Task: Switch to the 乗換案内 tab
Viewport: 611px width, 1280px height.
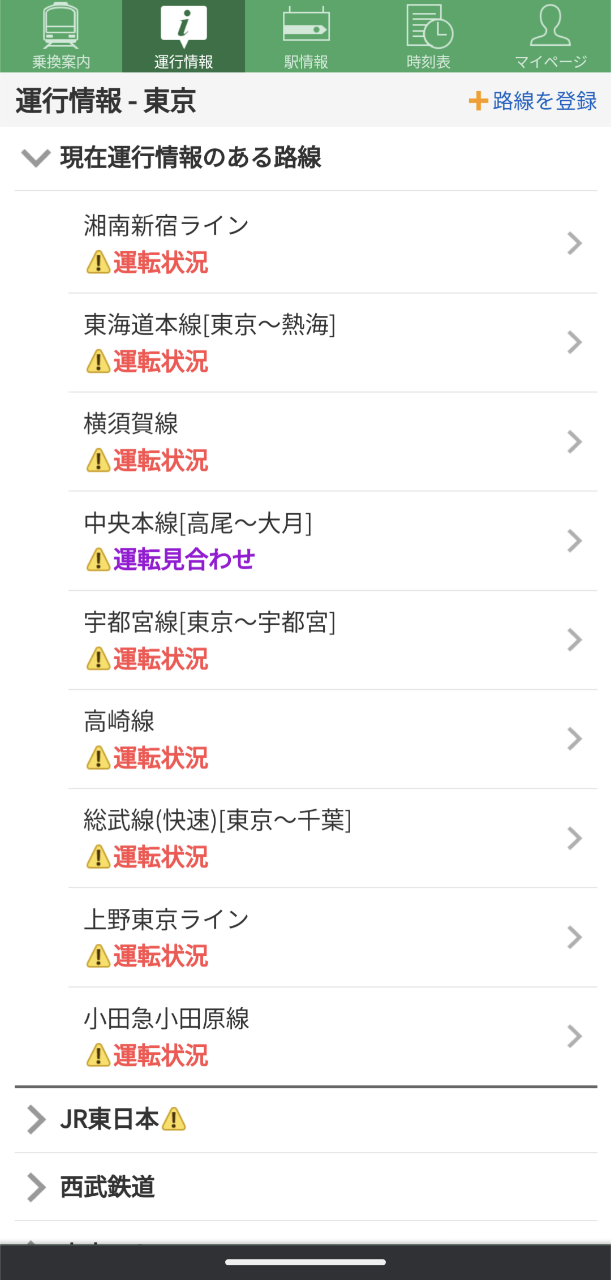Action: point(61,36)
